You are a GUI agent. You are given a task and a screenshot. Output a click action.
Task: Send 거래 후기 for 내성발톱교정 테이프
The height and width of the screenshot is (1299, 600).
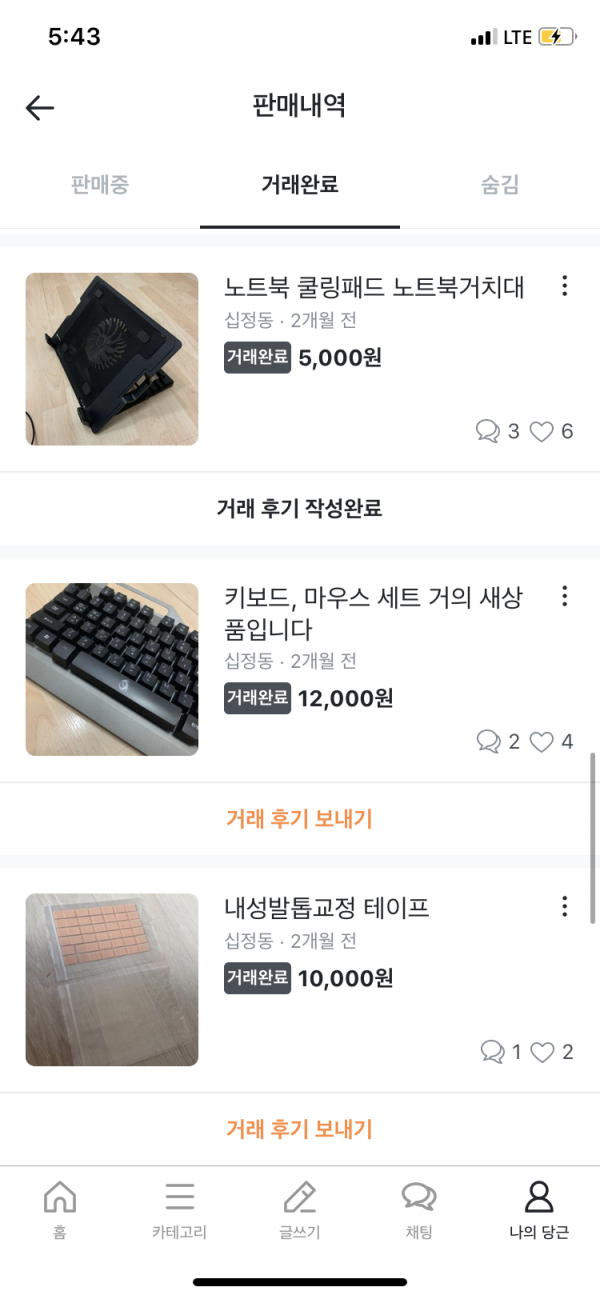[x=300, y=1129]
